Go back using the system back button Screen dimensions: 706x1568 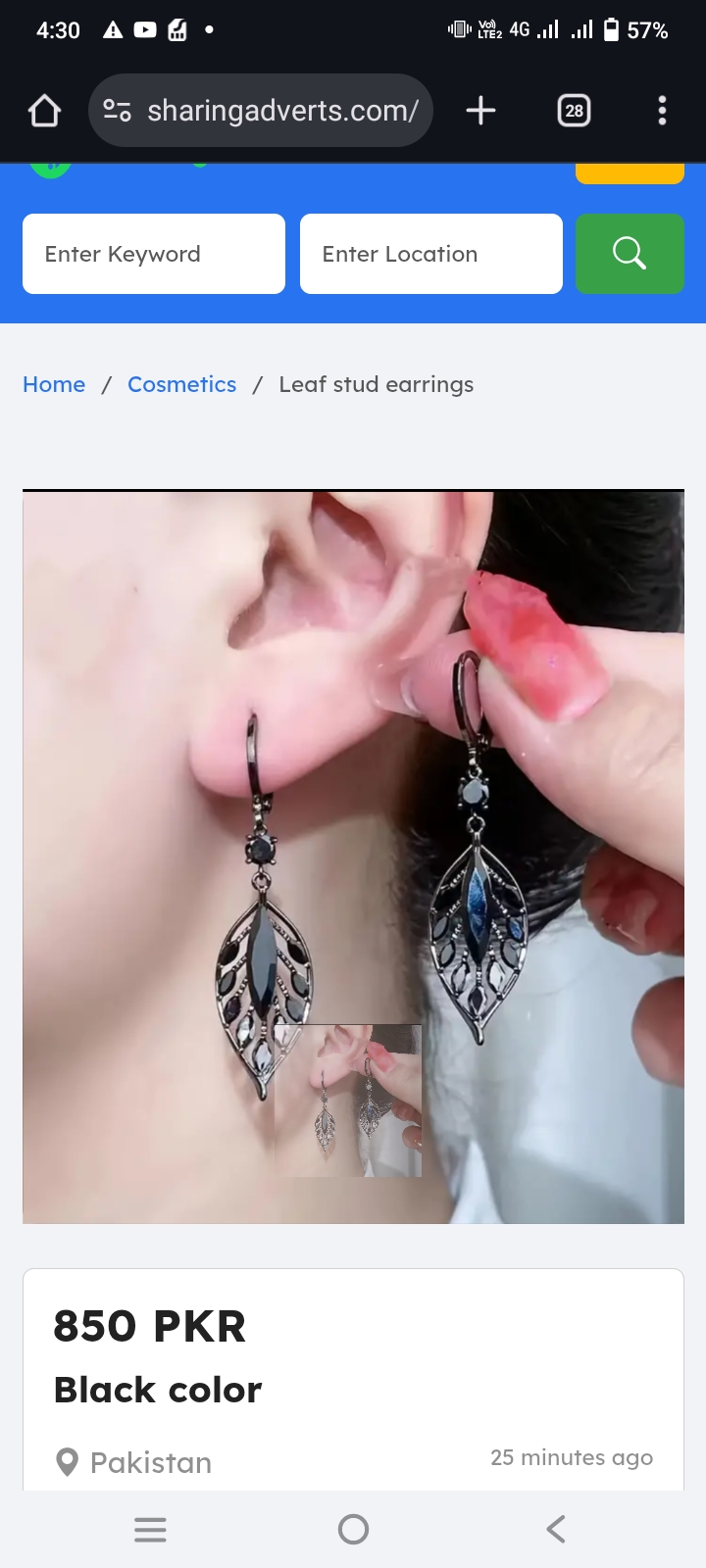point(556,1529)
